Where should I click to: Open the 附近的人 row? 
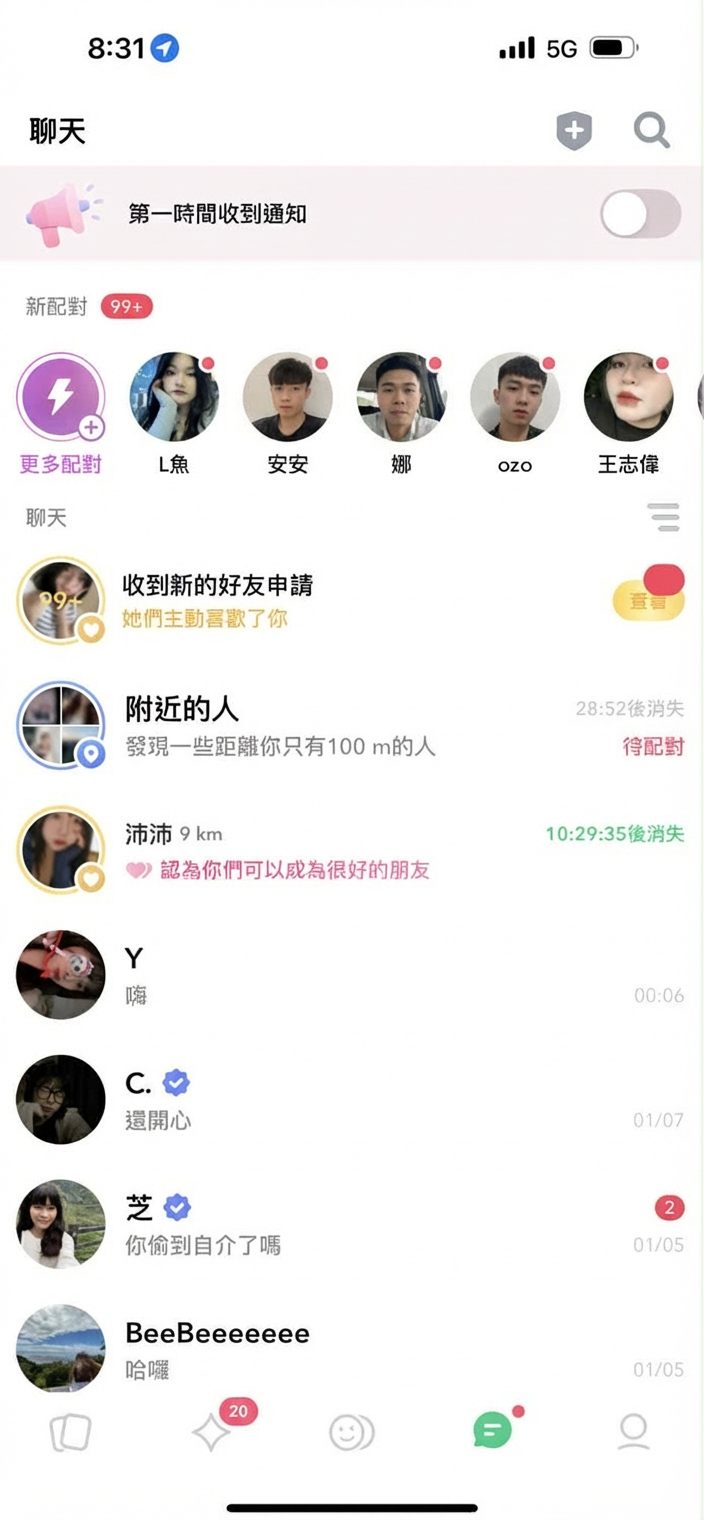350,726
